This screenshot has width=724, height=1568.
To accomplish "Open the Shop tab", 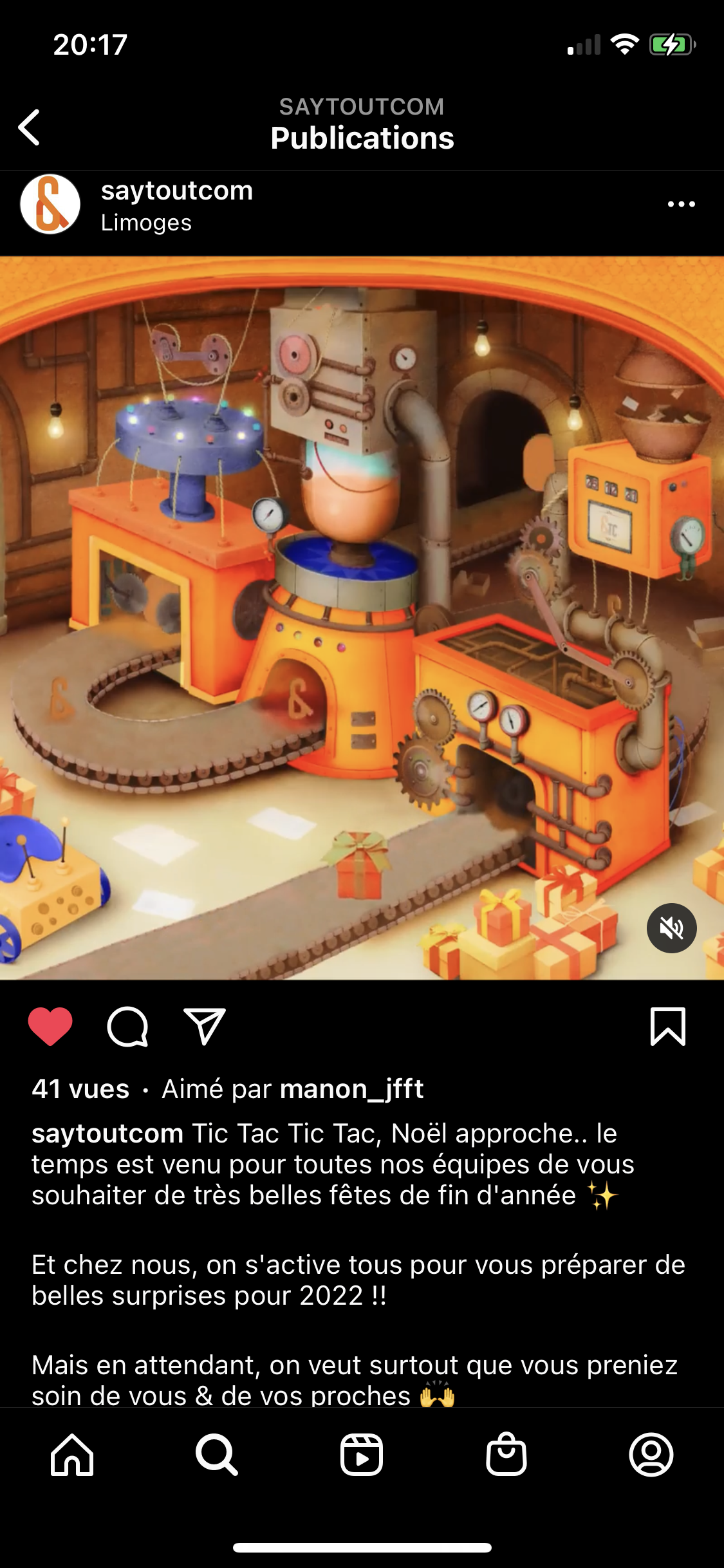I will click(x=506, y=1455).
